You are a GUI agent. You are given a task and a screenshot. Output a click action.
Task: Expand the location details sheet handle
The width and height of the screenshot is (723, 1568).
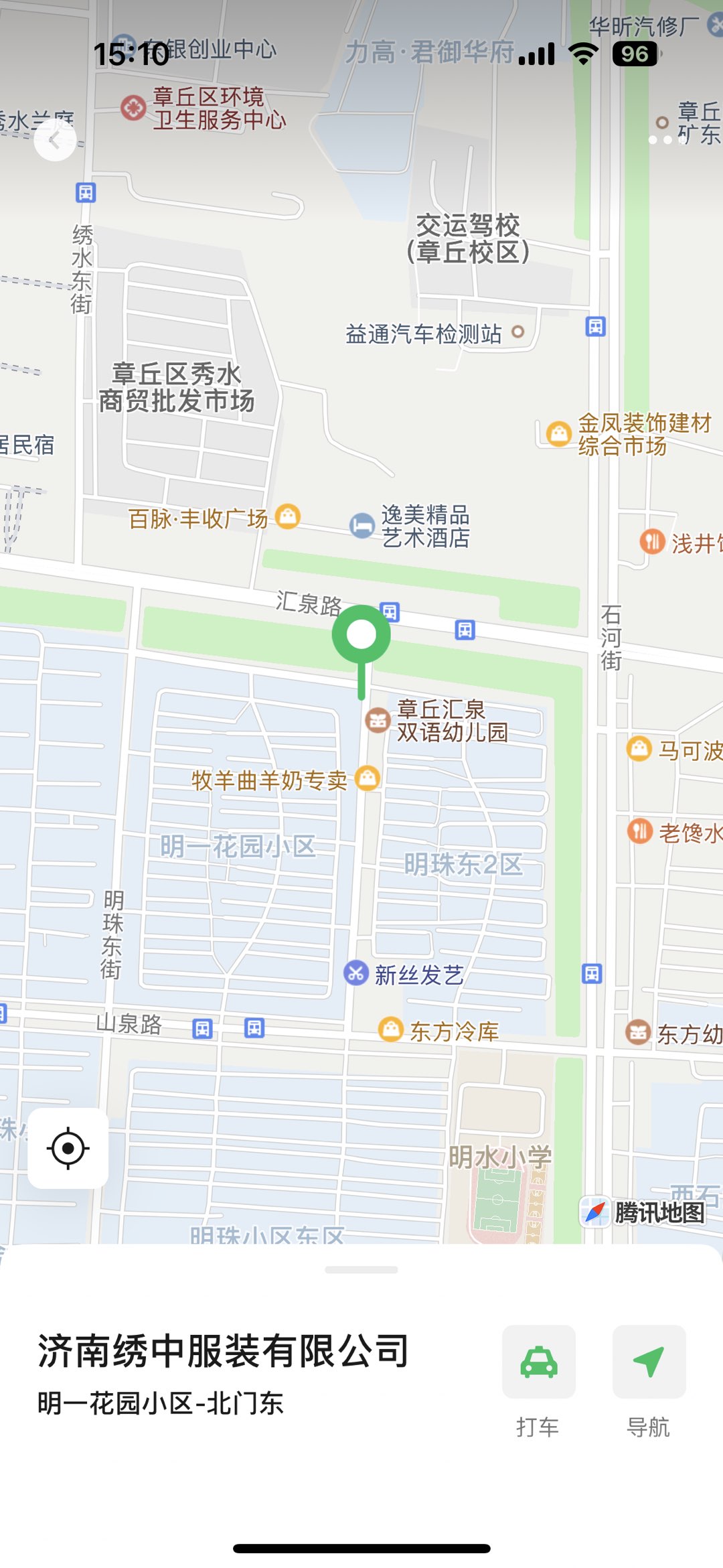[361, 1269]
